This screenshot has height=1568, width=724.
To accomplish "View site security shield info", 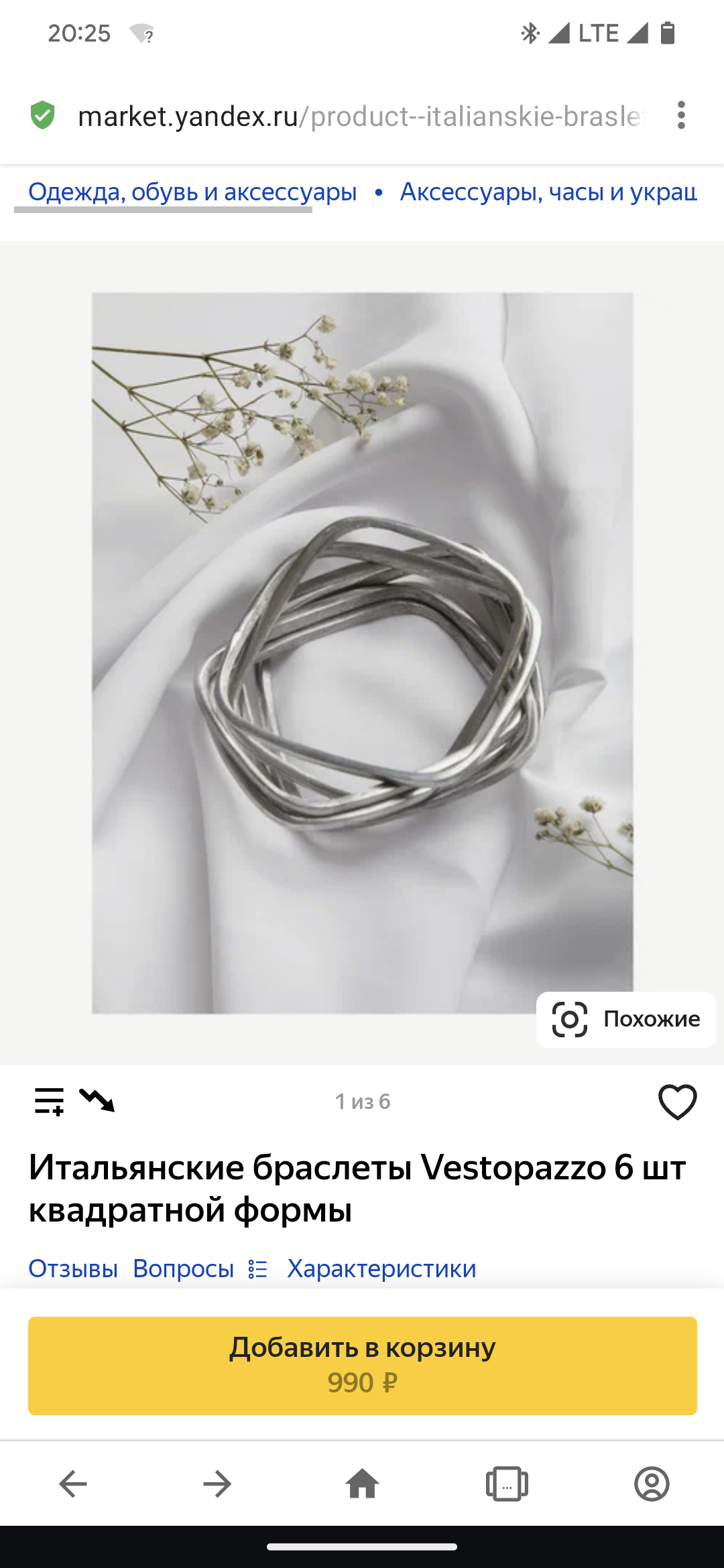I will tap(43, 115).
